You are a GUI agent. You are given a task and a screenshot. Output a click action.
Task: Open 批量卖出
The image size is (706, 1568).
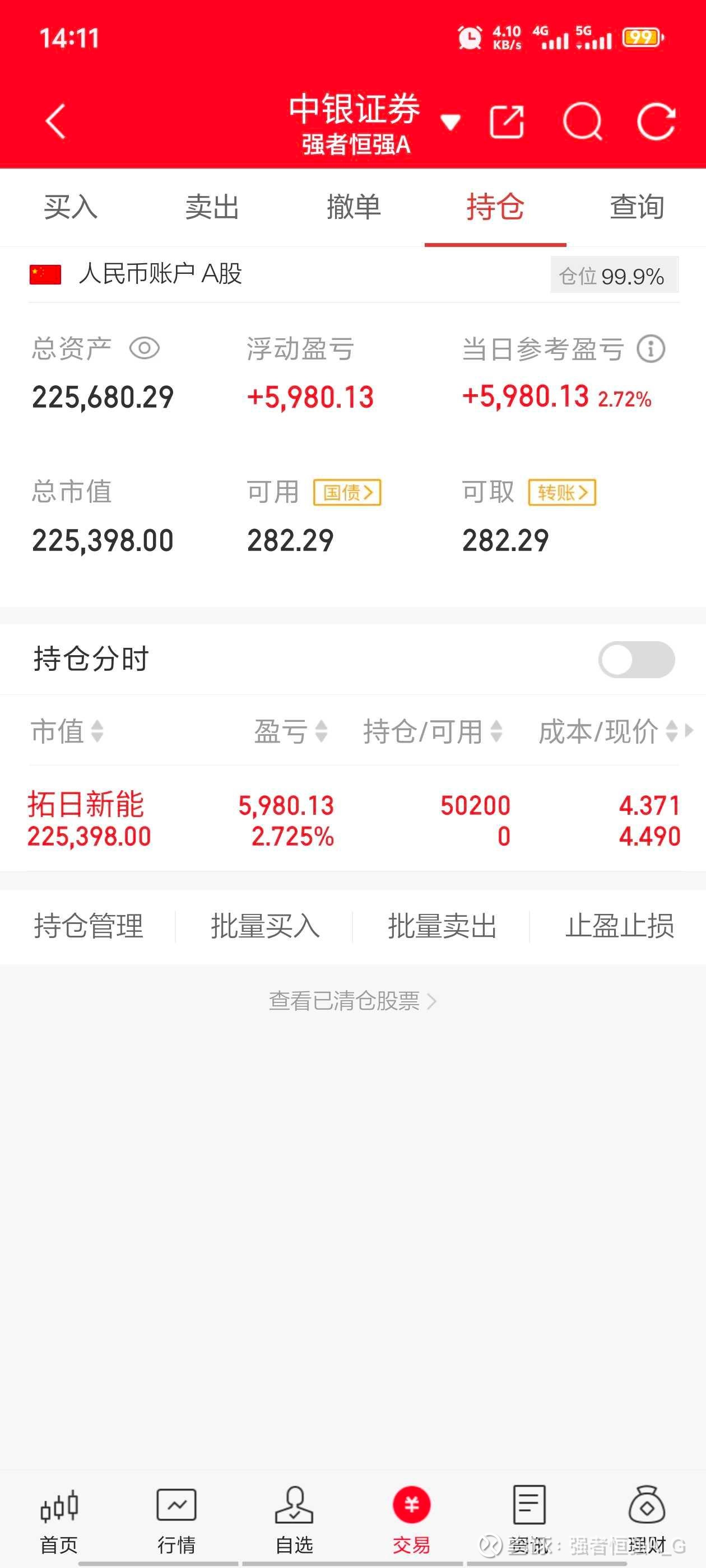pyautogui.click(x=442, y=926)
